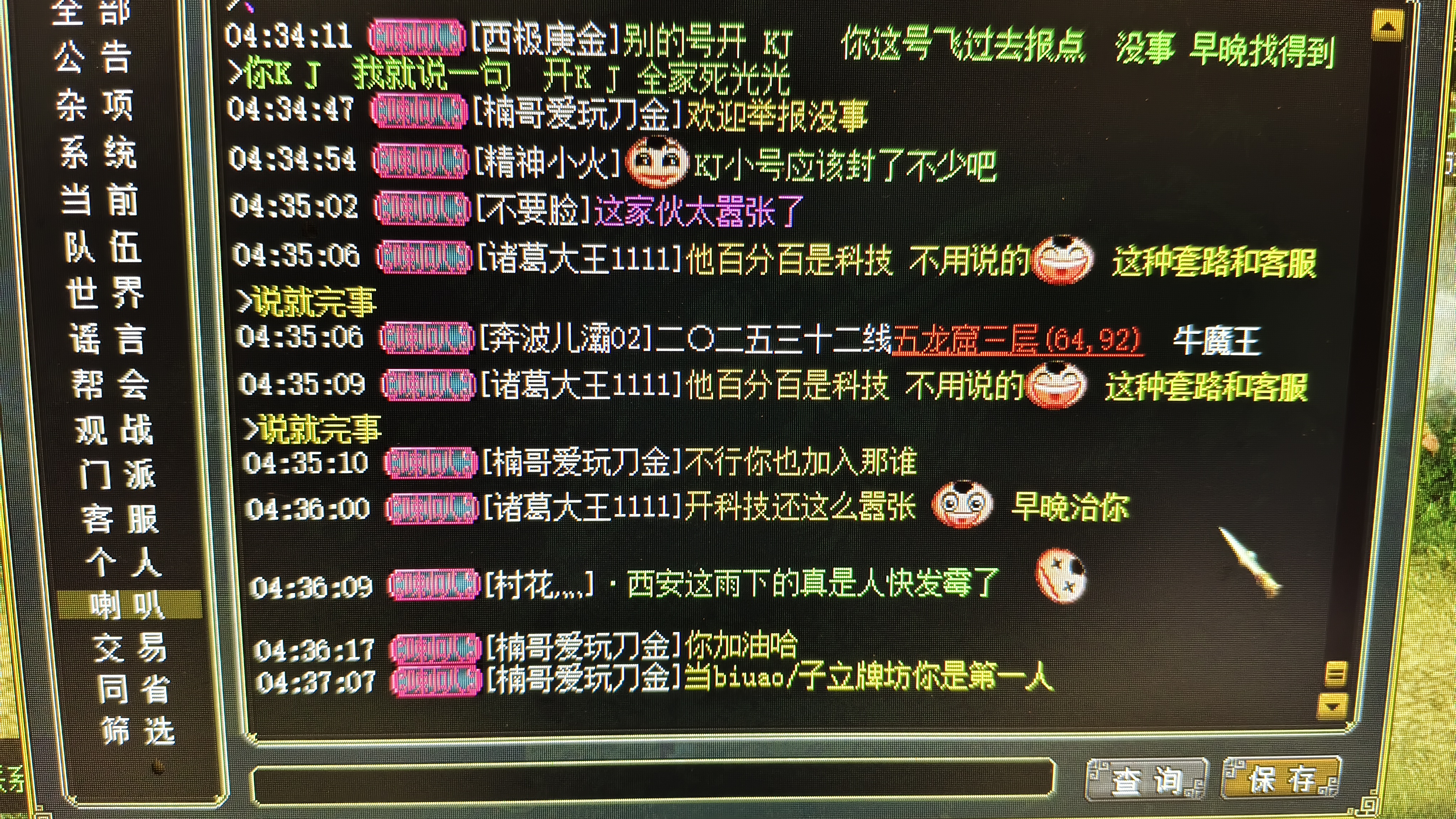Switch to the 公告 channel tab
This screenshot has height=819, width=1456.
(x=93, y=58)
